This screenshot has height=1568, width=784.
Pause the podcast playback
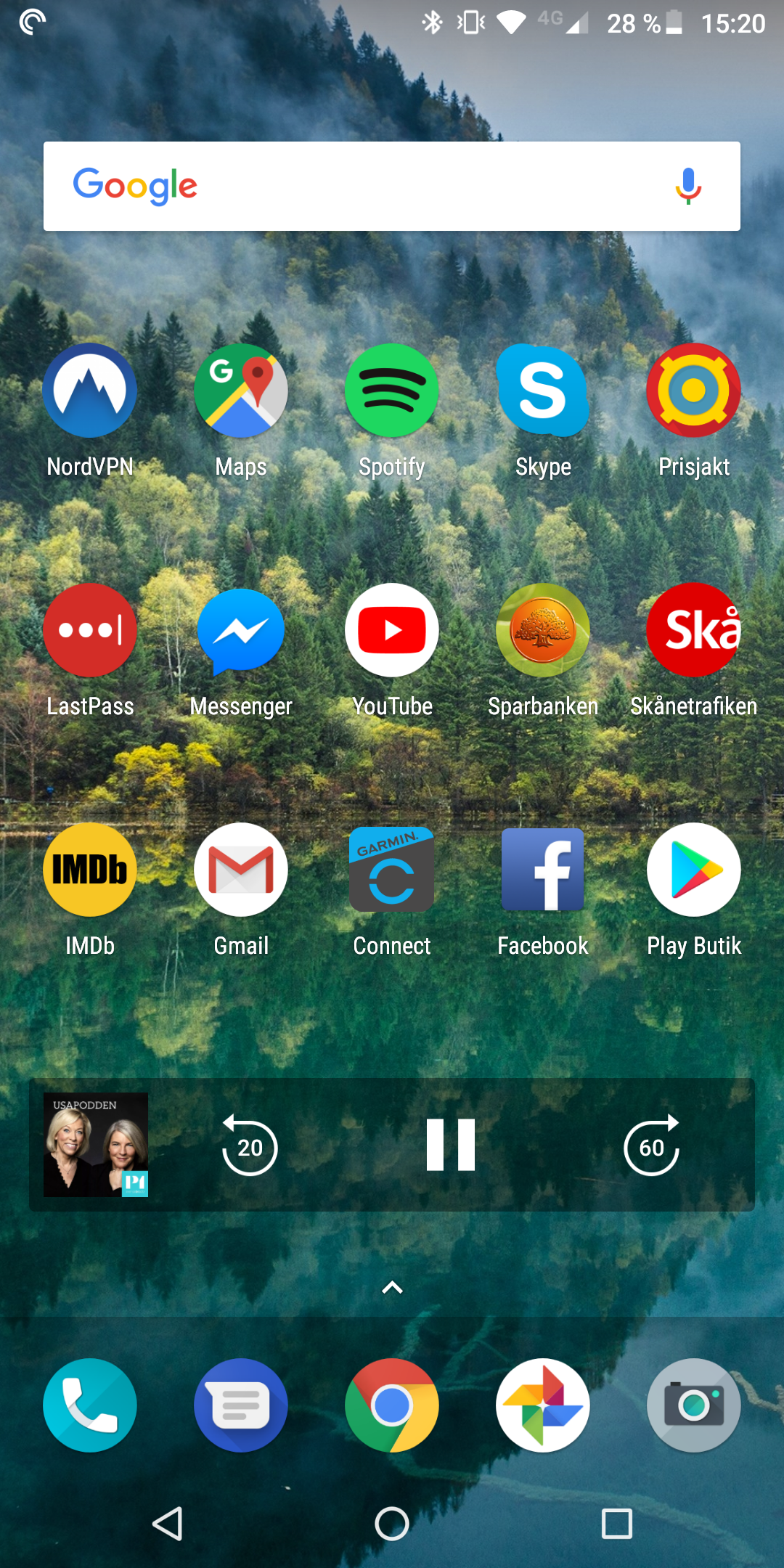(x=450, y=1146)
